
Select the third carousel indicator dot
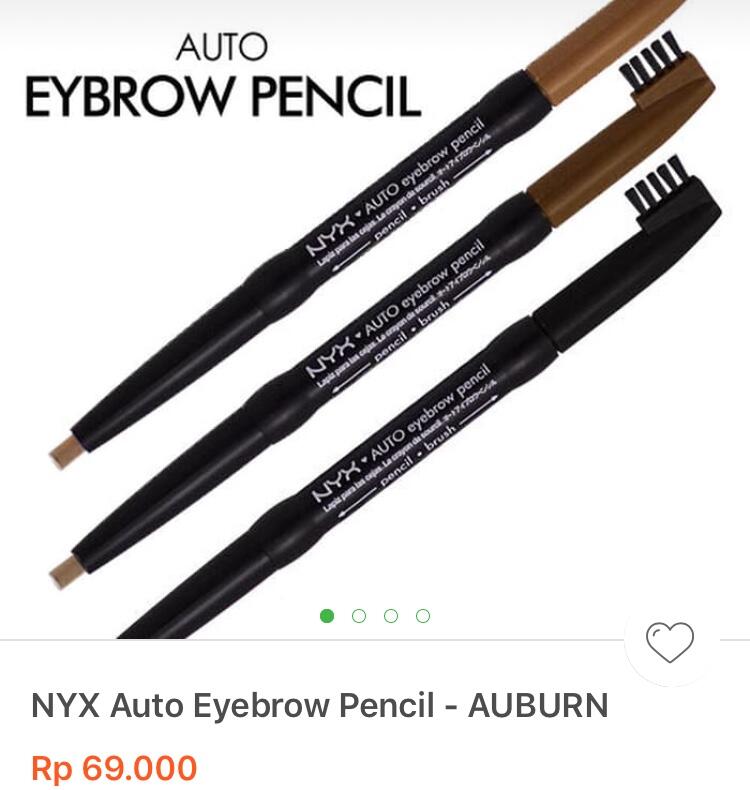coord(391,616)
